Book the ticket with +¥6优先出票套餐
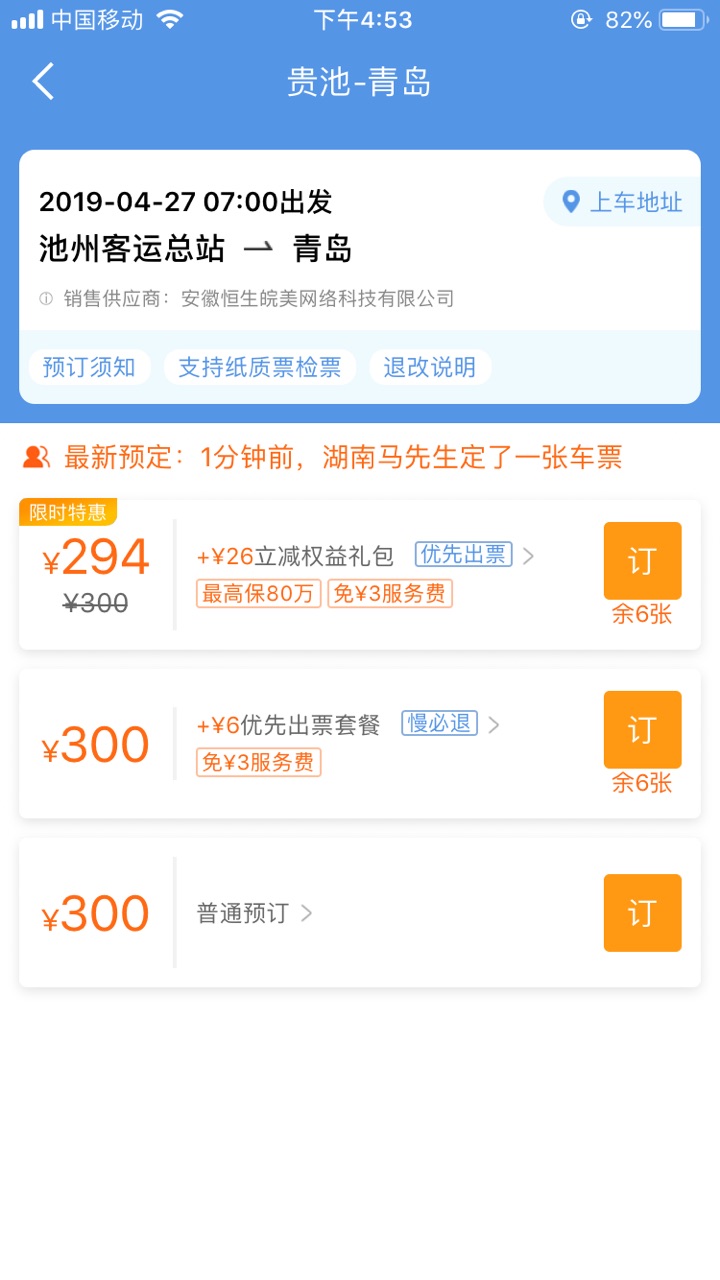 [x=642, y=730]
